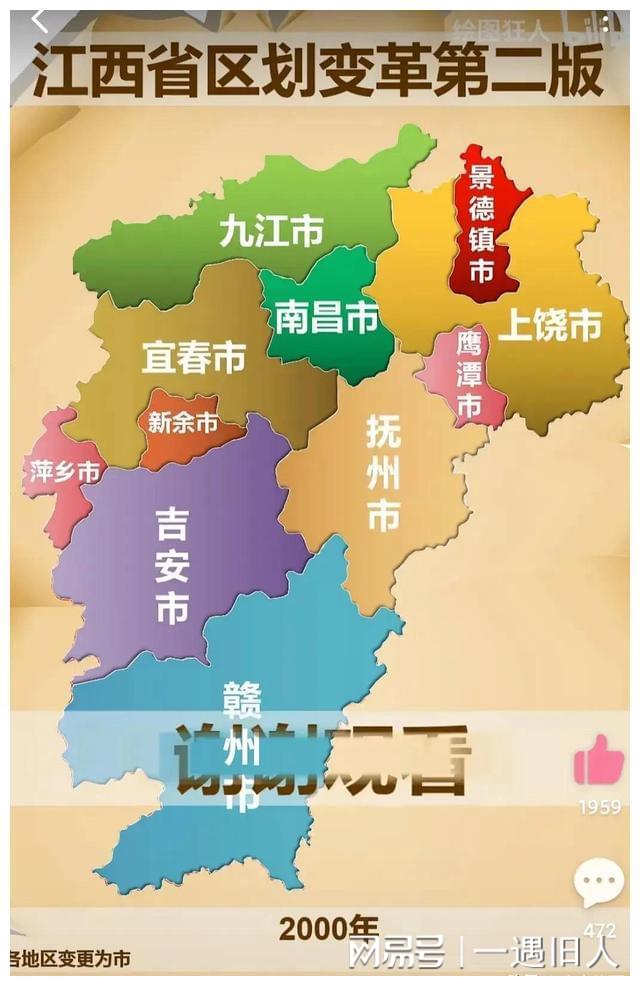Open the comments bubble
Image resolution: width=640 pixels, height=986 pixels.
tap(598, 882)
